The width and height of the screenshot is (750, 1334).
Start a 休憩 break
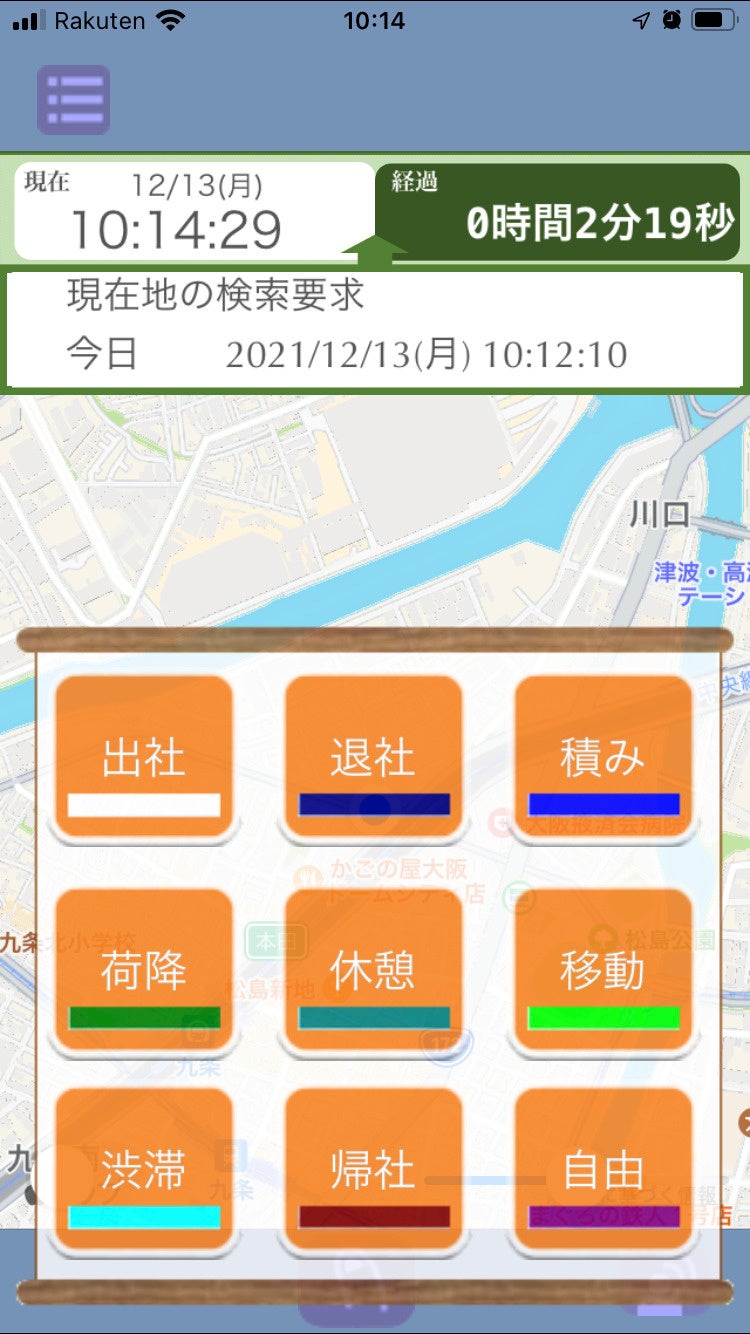[x=373, y=970]
